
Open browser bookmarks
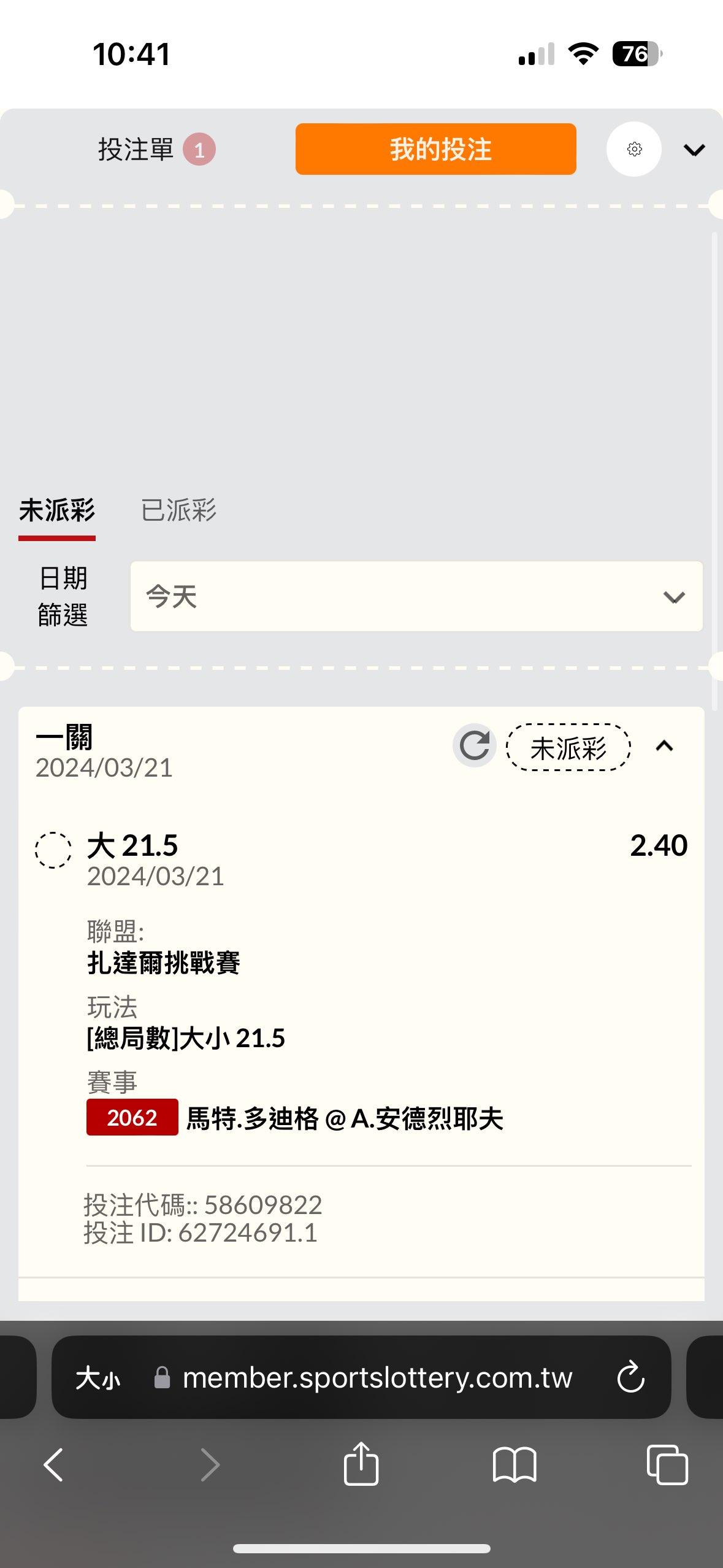point(515,1465)
